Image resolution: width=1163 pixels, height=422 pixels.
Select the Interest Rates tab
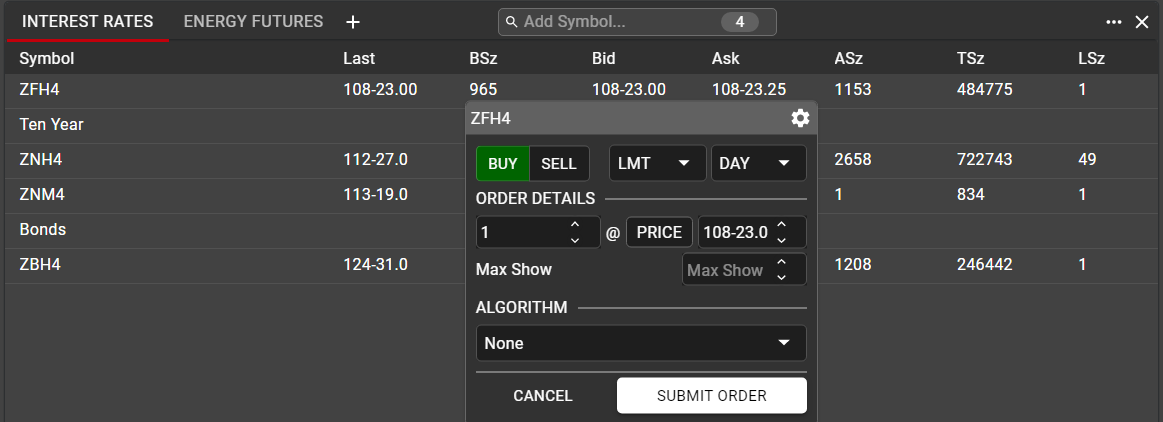click(87, 21)
